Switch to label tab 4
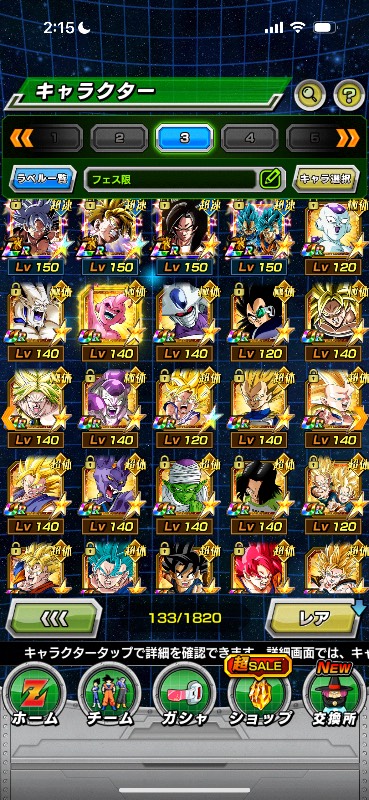Image resolution: width=369 pixels, height=800 pixels. (250, 138)
